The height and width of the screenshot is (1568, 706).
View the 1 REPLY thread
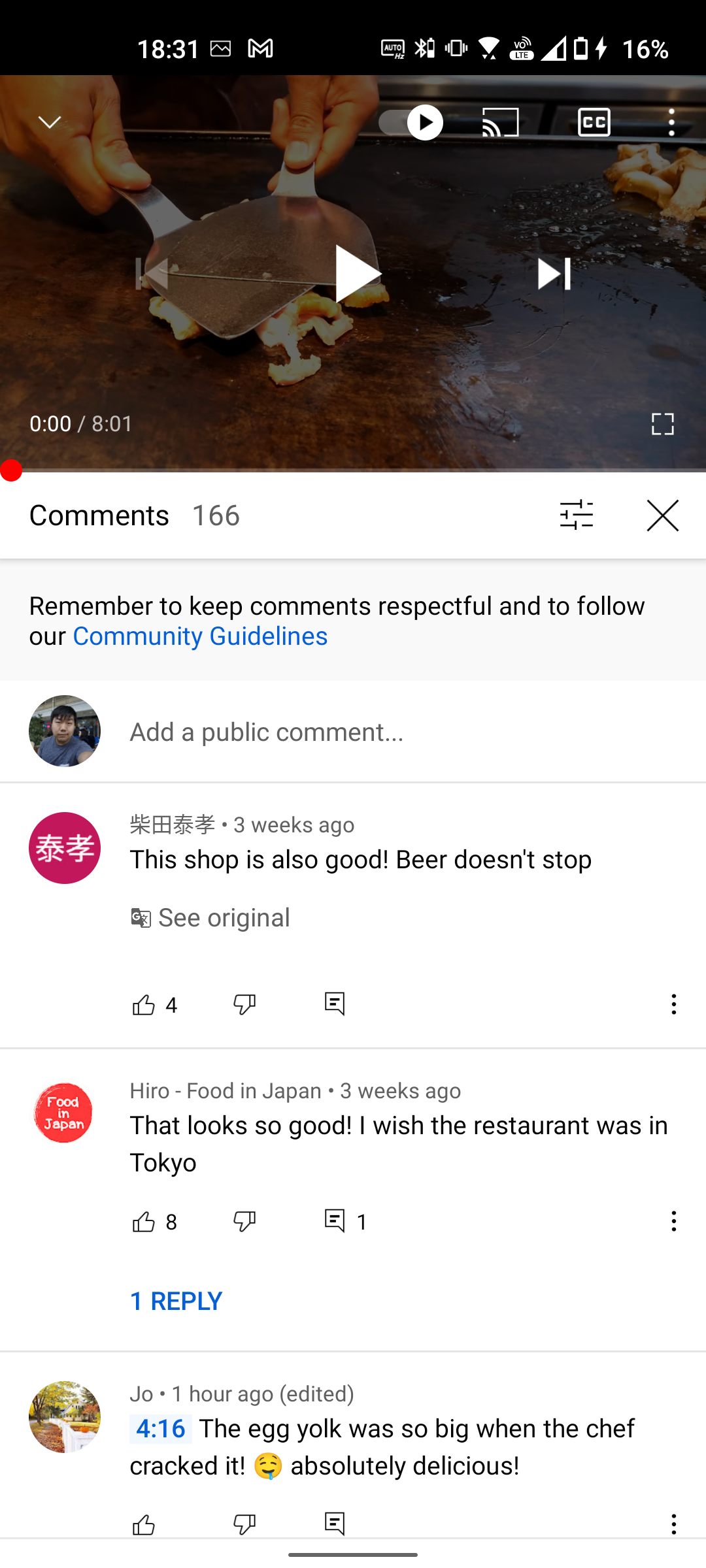click(x=176, y=1301)
